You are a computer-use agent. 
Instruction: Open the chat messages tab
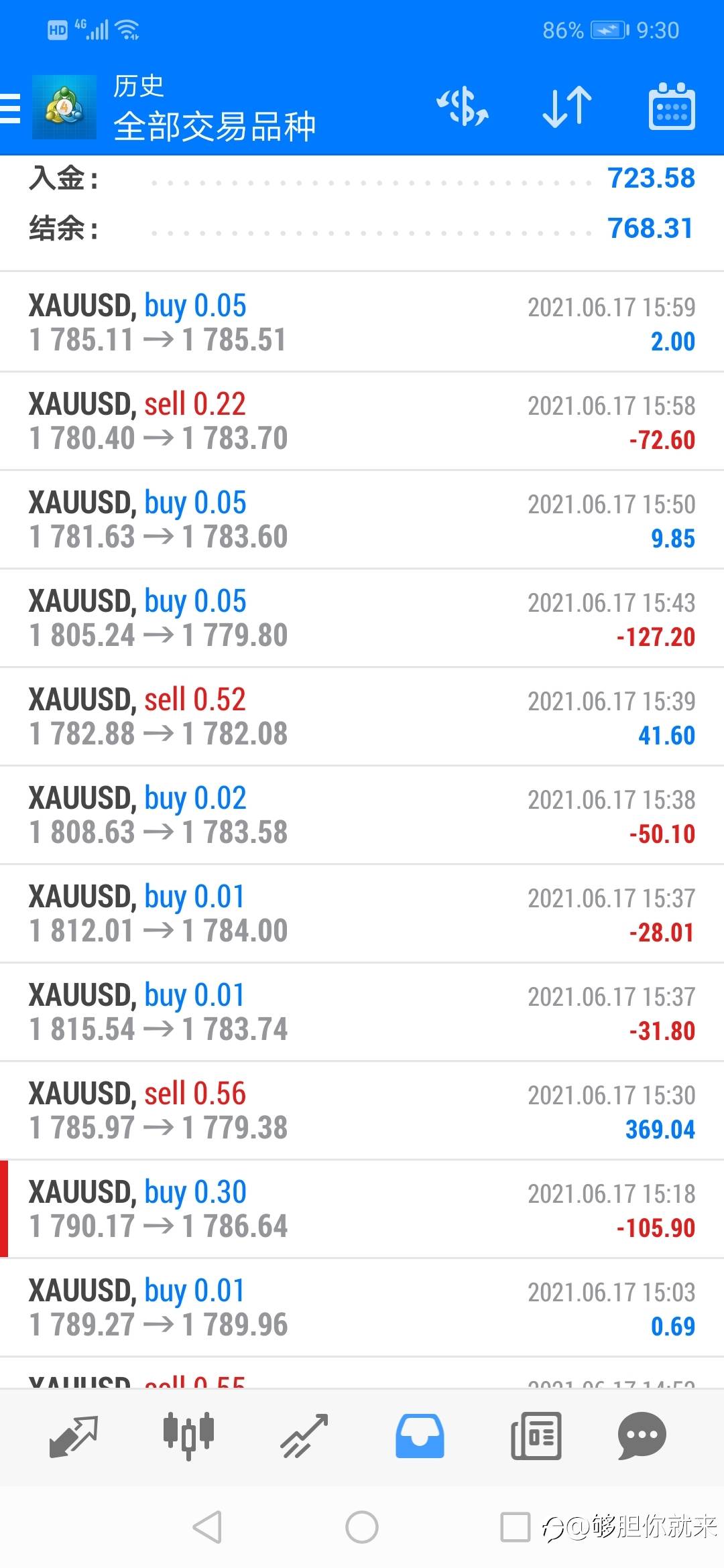642,1436
